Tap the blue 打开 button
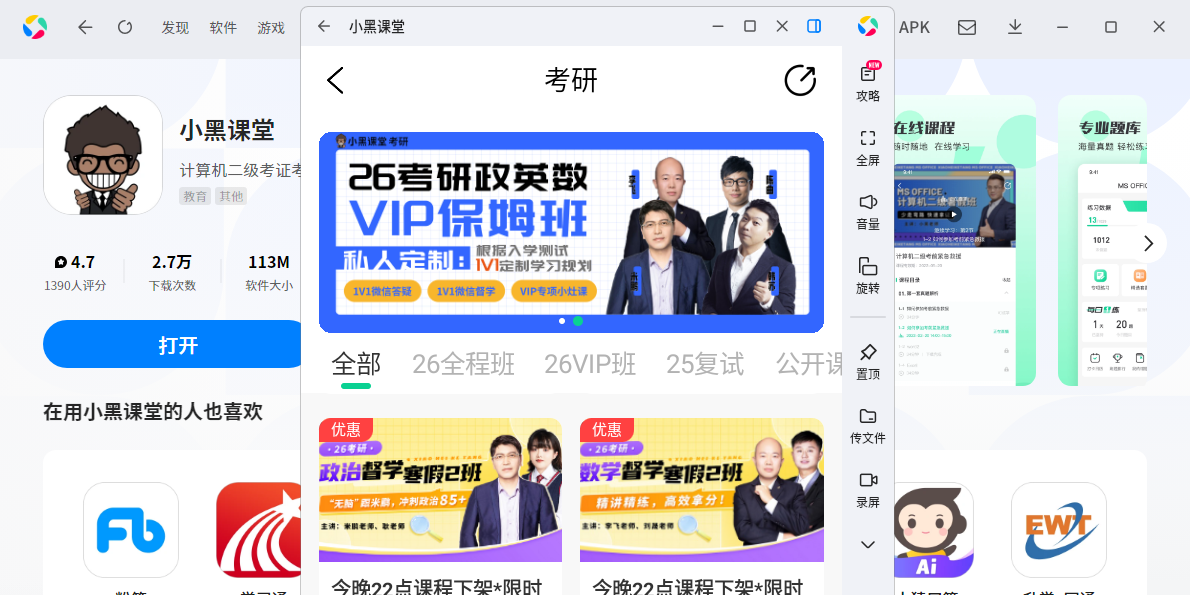The height and width of the screenshot is (595, 1190). click(x=177, y=345)
